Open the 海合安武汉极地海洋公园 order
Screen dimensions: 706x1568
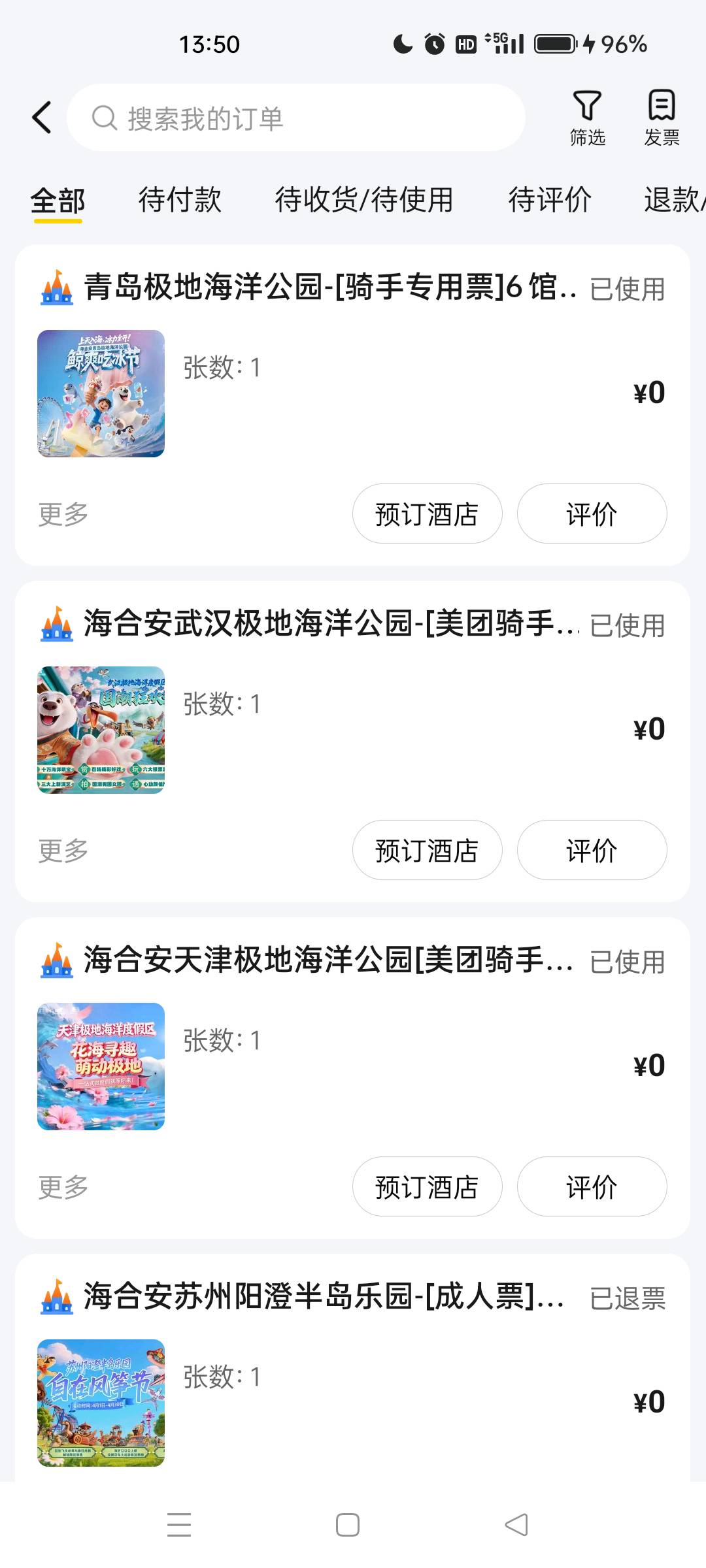point(330,624)
